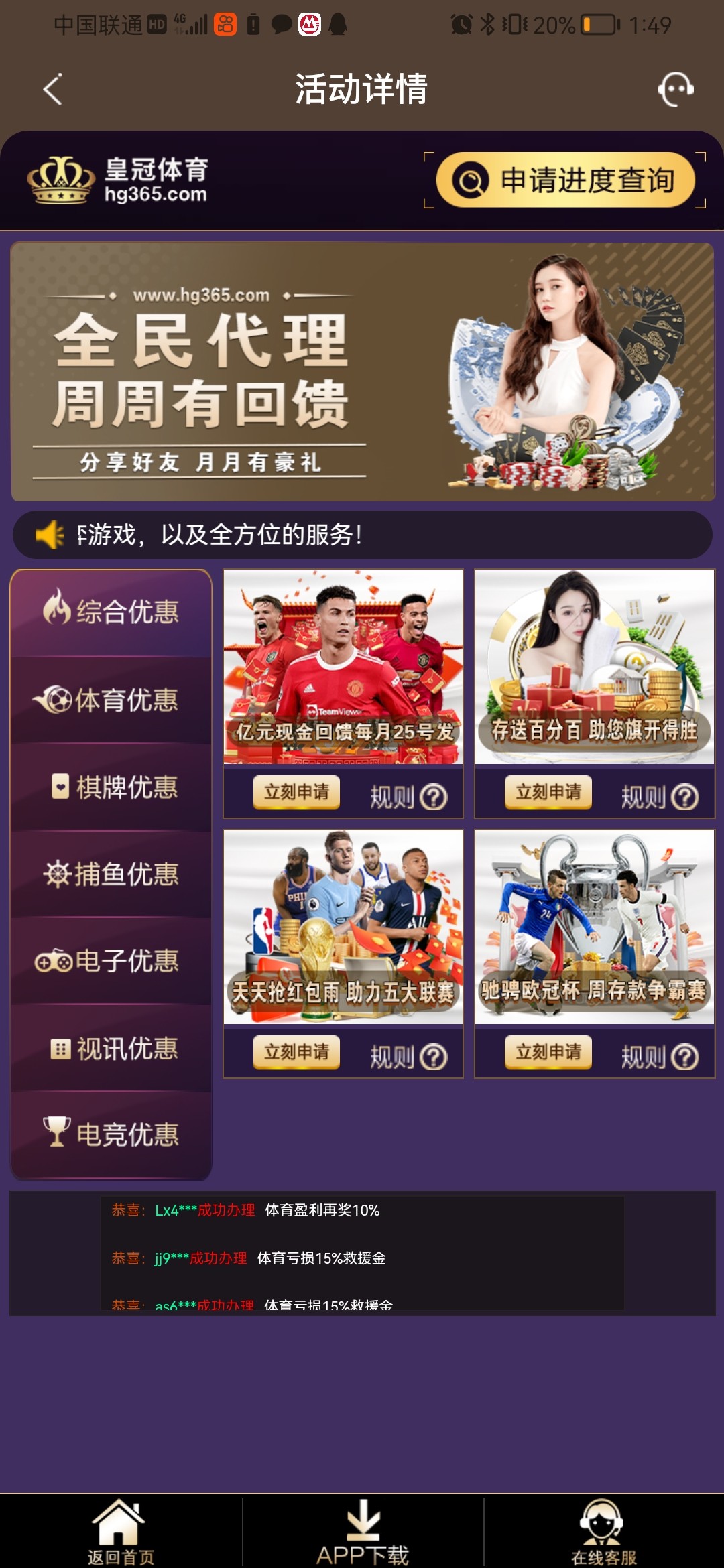Screen dimensions: 724x1568
Task: Switch to 体育优惠 category
Action: tap(111, 700)
